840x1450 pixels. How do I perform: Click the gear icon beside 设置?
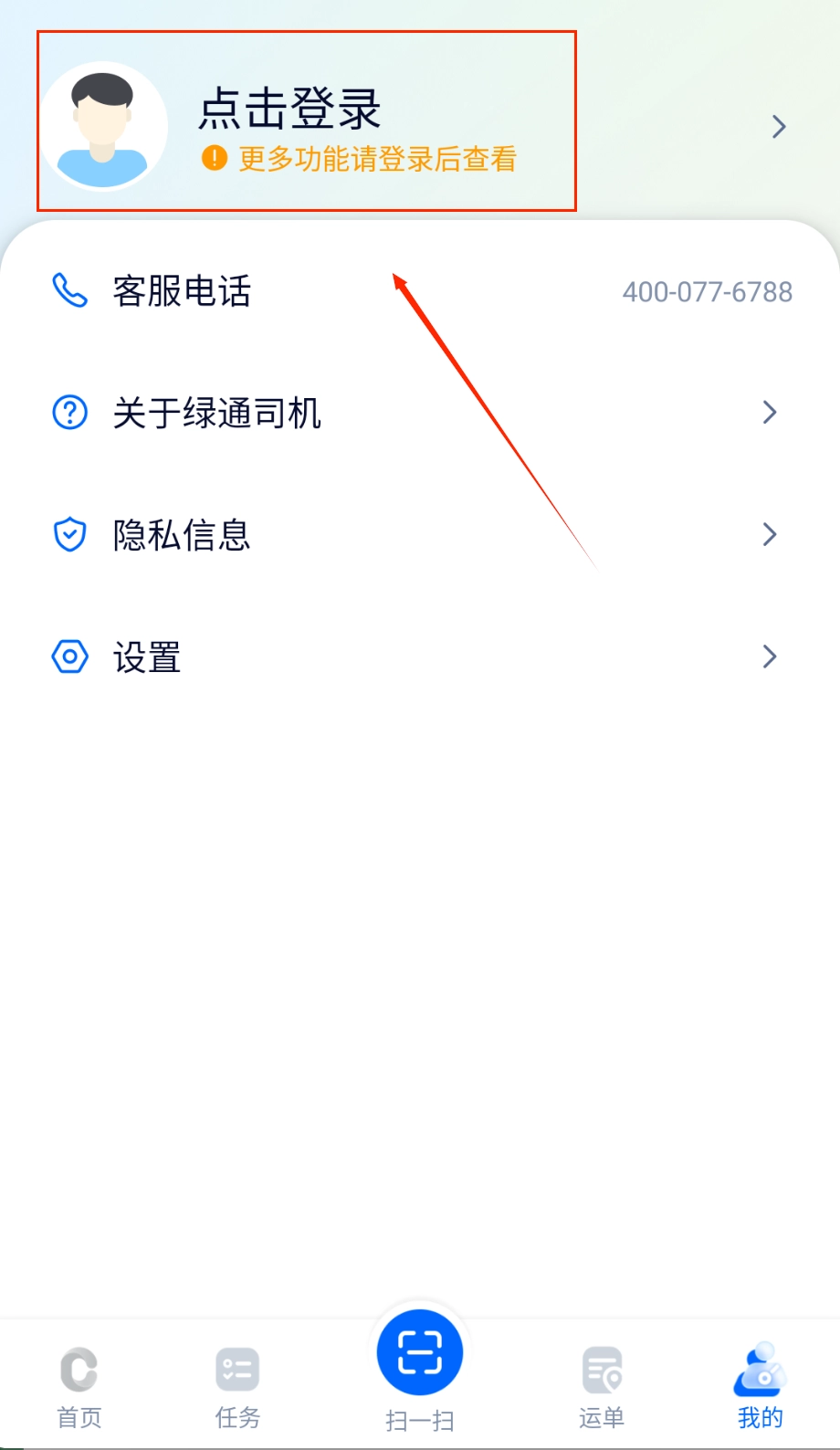pos(68,657)
